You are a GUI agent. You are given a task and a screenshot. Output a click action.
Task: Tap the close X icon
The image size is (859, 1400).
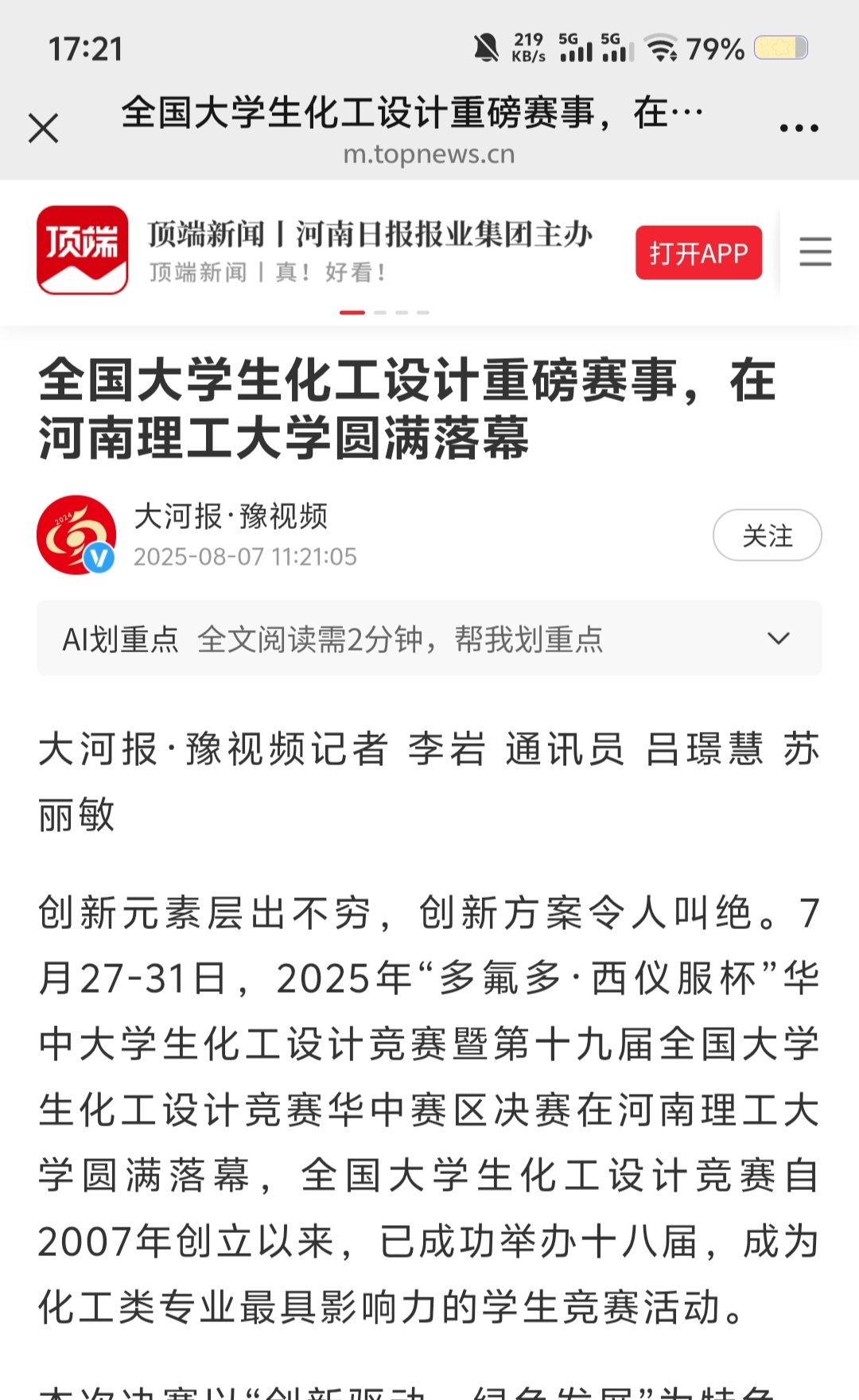tap(44, 126)
